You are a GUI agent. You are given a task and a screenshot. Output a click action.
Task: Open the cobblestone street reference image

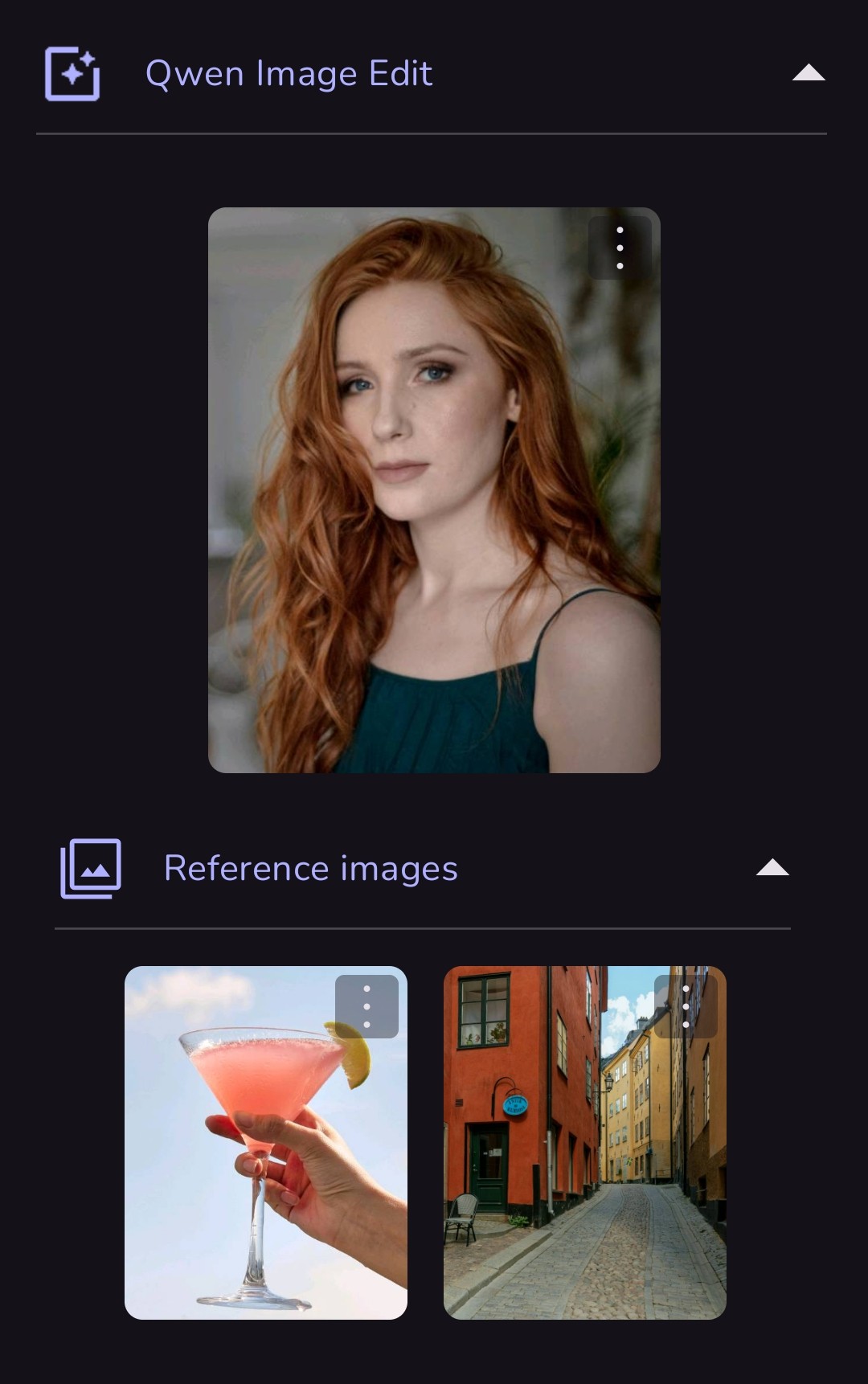[584, 1165]
